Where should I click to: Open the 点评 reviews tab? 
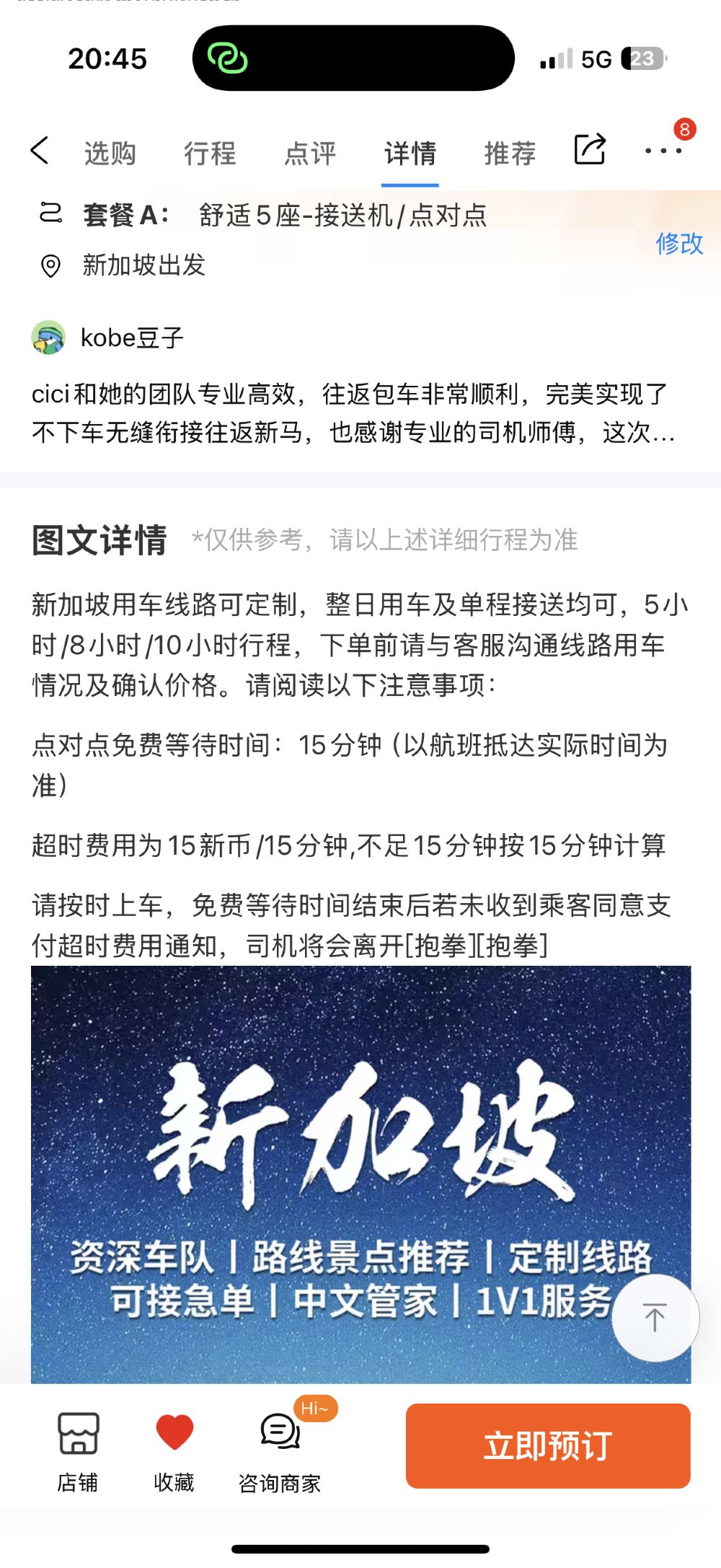pos(310,153)
